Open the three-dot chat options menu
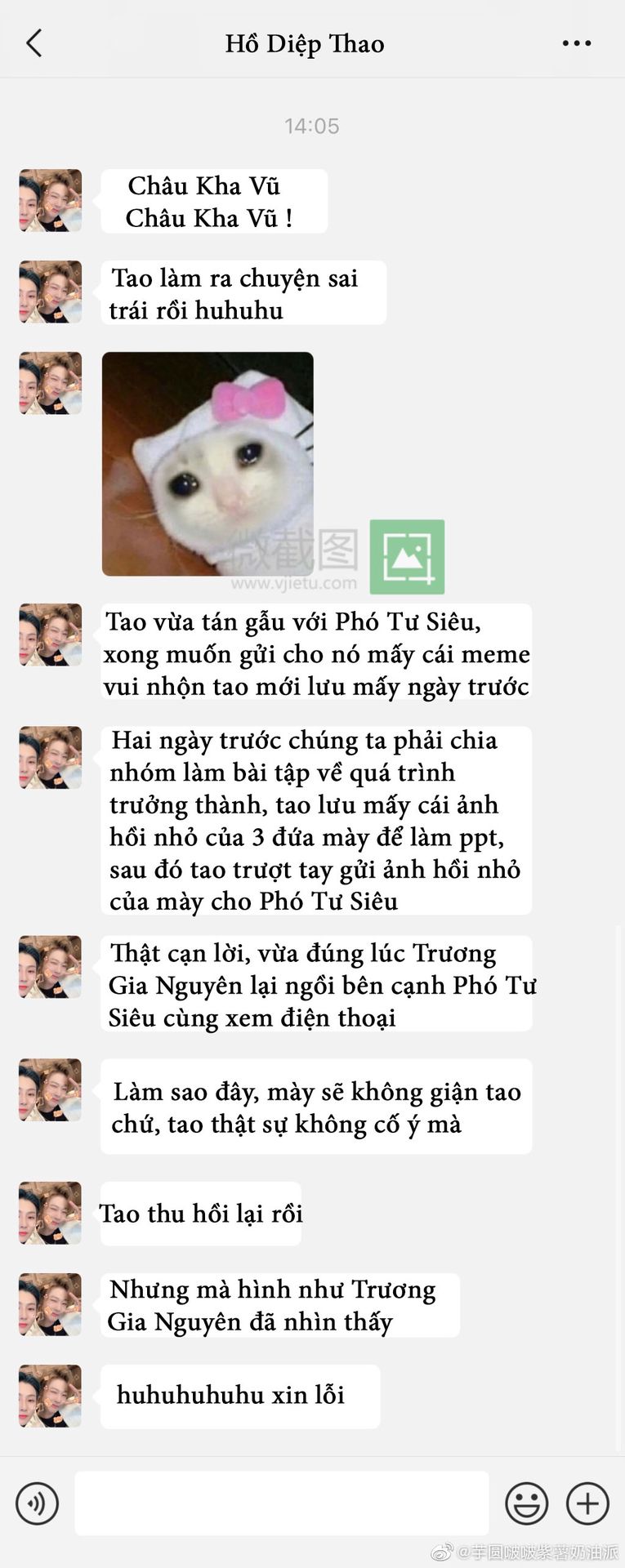This screenshot has height=1568, width=625. 576,43
